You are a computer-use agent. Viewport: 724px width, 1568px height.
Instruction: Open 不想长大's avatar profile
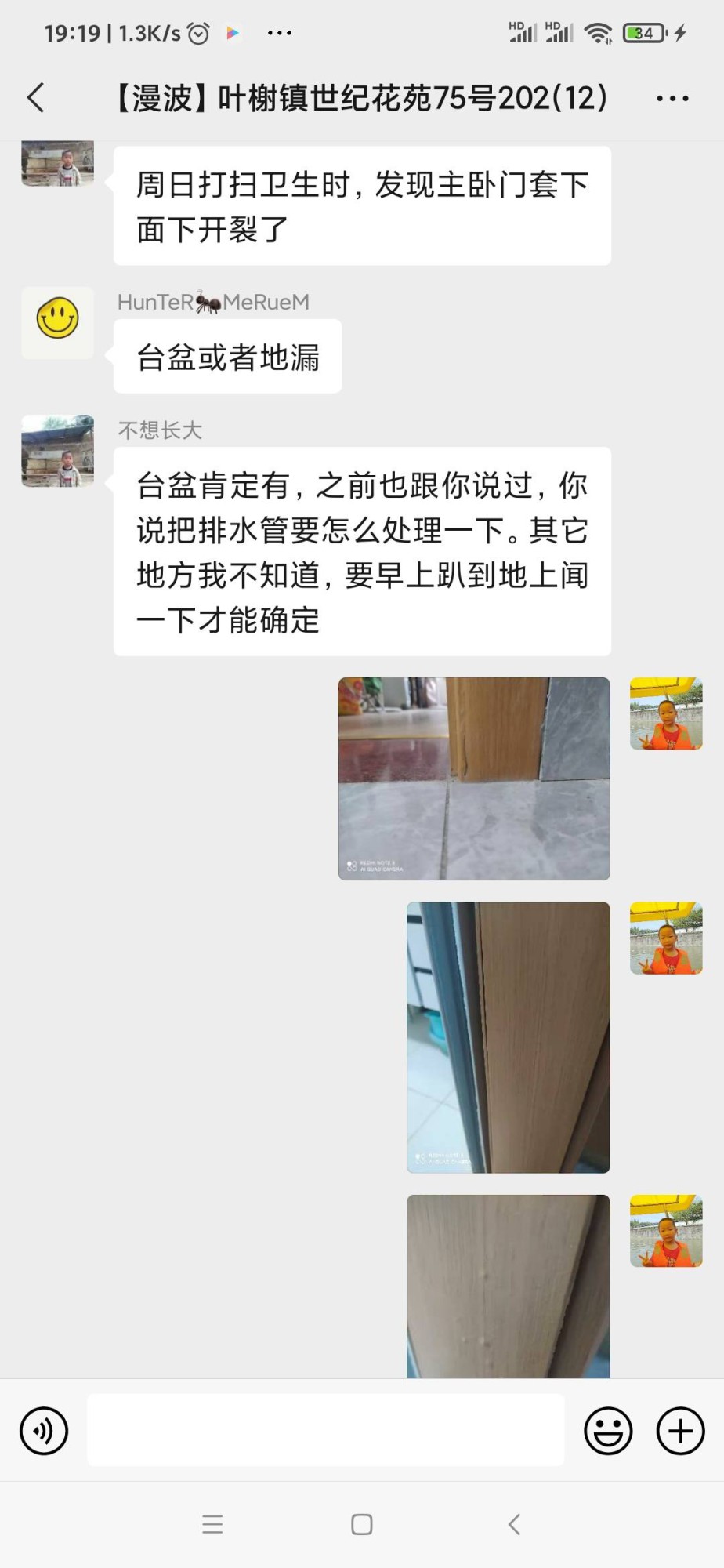tap(57, 451)
